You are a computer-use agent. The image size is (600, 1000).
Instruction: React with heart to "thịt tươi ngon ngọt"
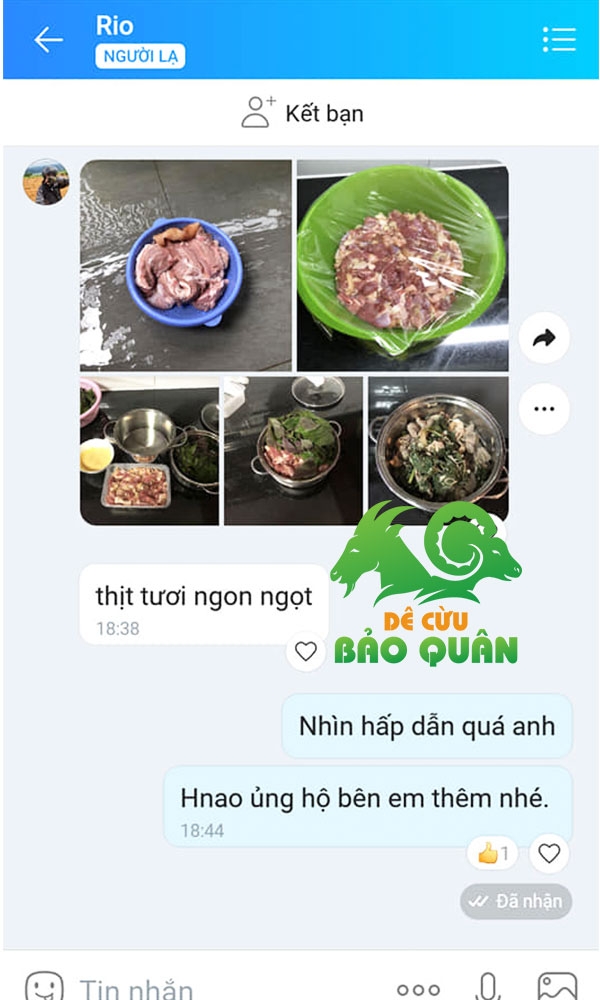[306, 652]
